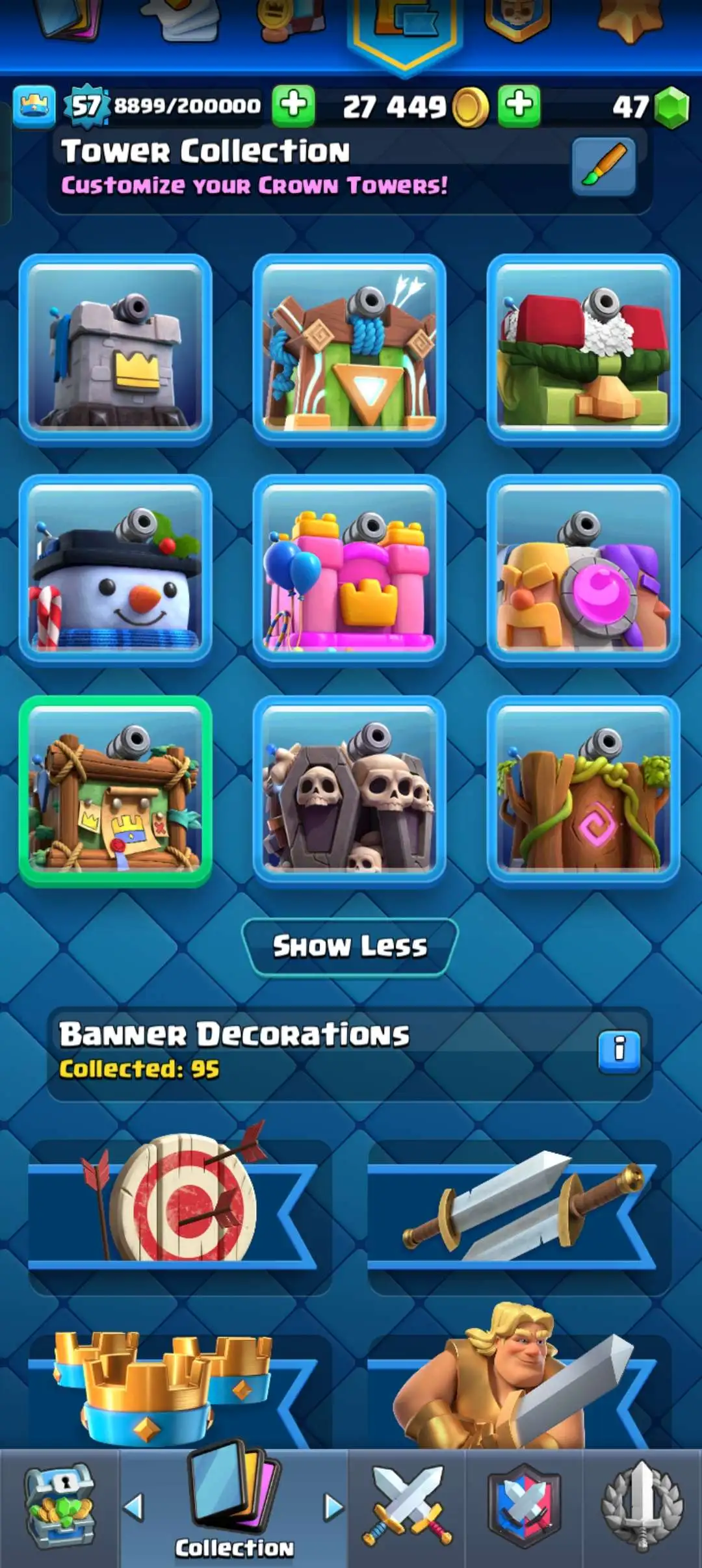The image size is (702, 1568).
Task: Select the snowman tower skin
Action: pyautogui.click(x=116, y=569)
